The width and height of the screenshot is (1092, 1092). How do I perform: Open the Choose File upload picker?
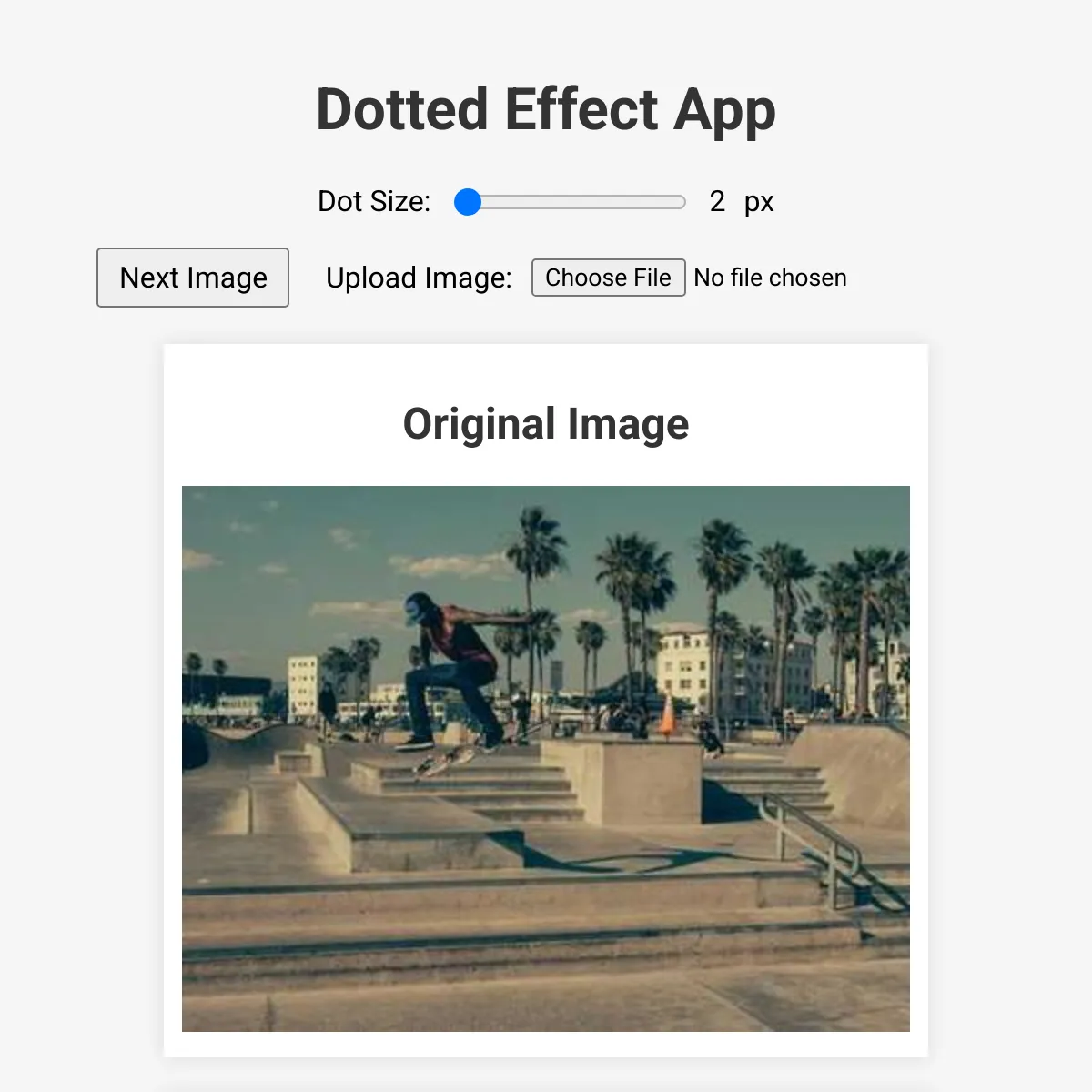(608, 278)
